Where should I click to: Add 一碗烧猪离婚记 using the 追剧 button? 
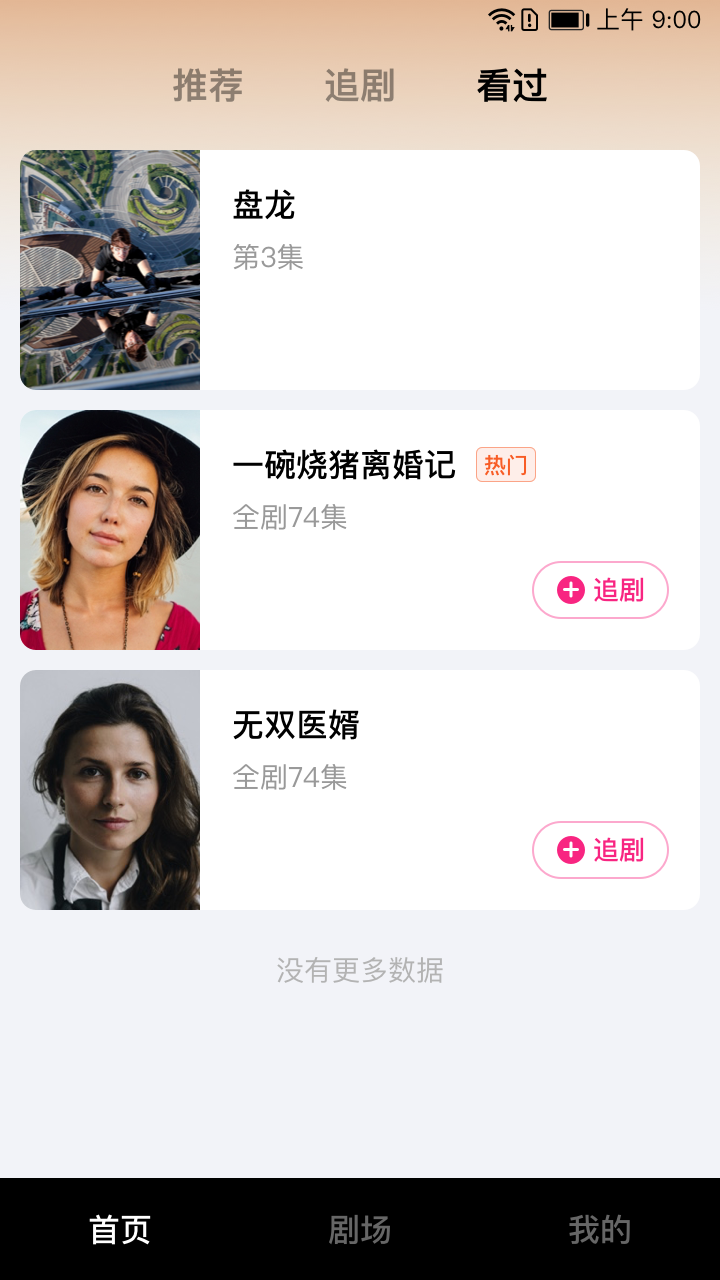600,590
